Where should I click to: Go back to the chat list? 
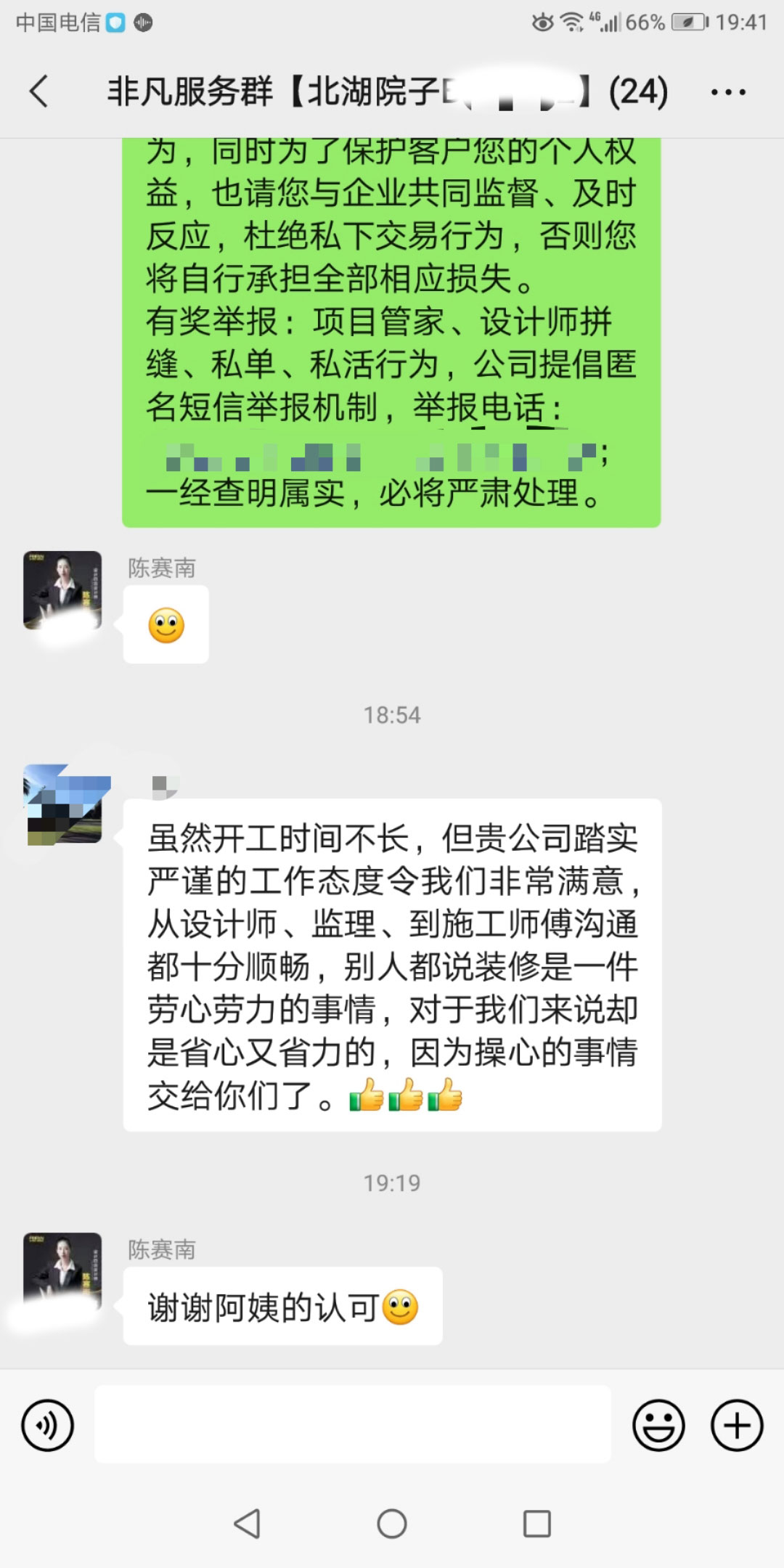tap(39, 92)
